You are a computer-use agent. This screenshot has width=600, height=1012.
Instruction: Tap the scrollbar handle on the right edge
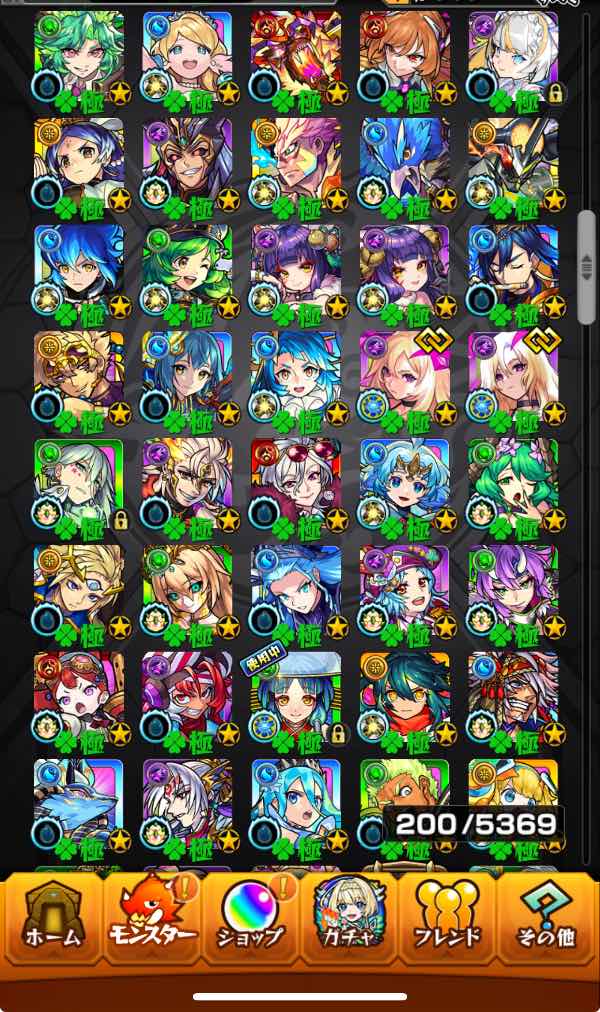tap(587, 265)
